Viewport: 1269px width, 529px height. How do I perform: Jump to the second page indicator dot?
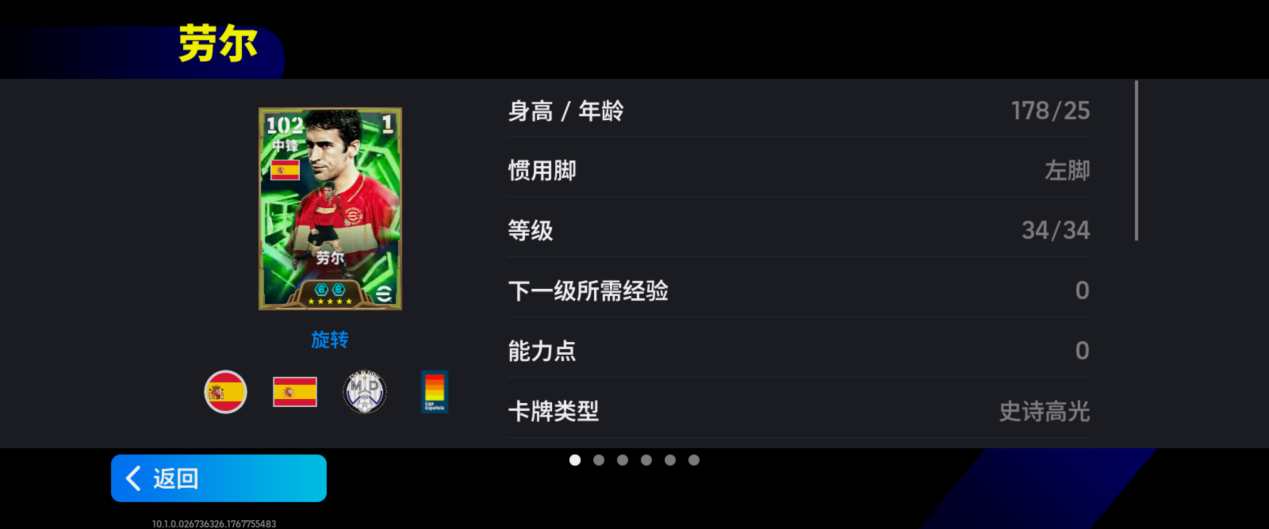pos(598,460)
